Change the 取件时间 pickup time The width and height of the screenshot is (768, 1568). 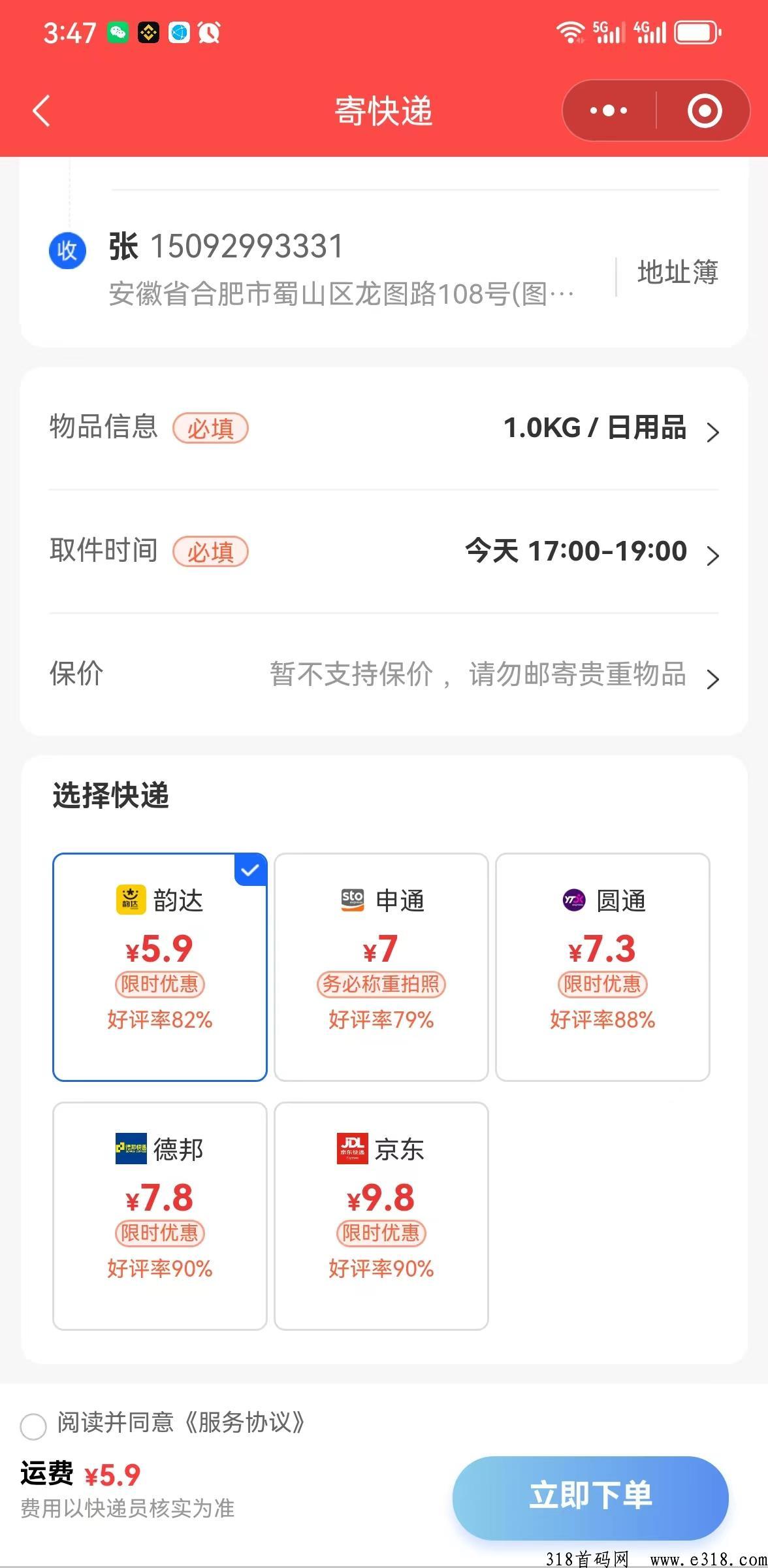click(x=384, y=551)
